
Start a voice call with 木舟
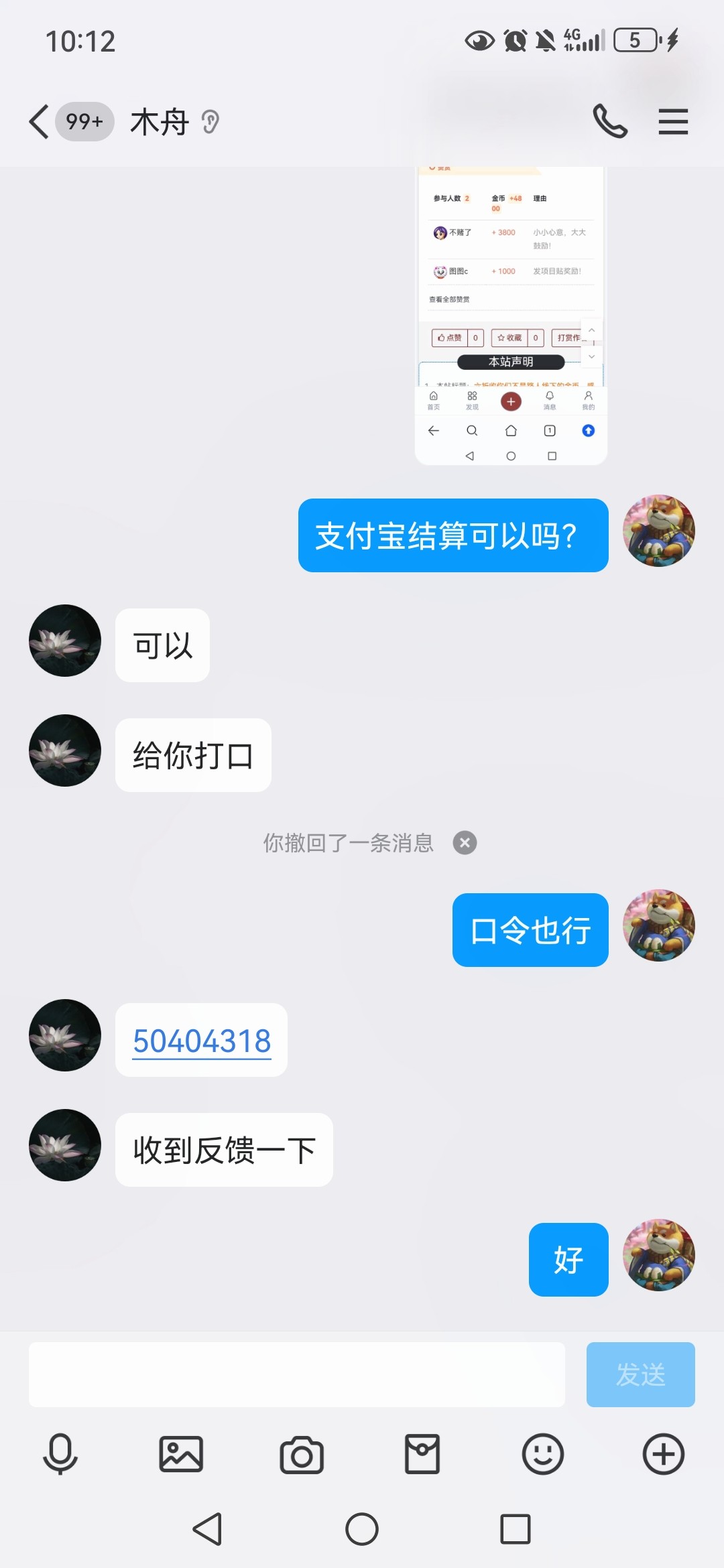(610, 122)
